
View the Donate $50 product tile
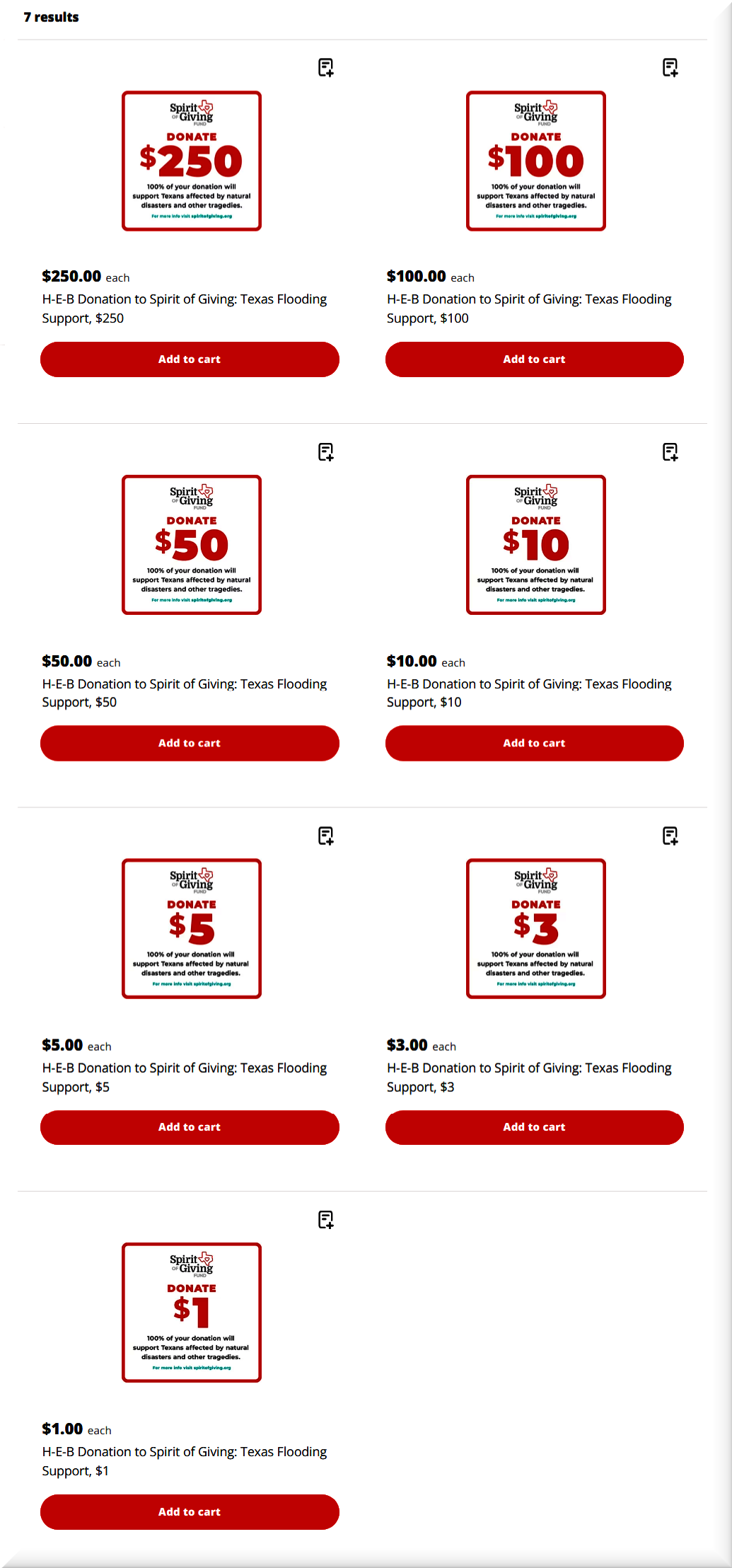(x=192, y=545)
